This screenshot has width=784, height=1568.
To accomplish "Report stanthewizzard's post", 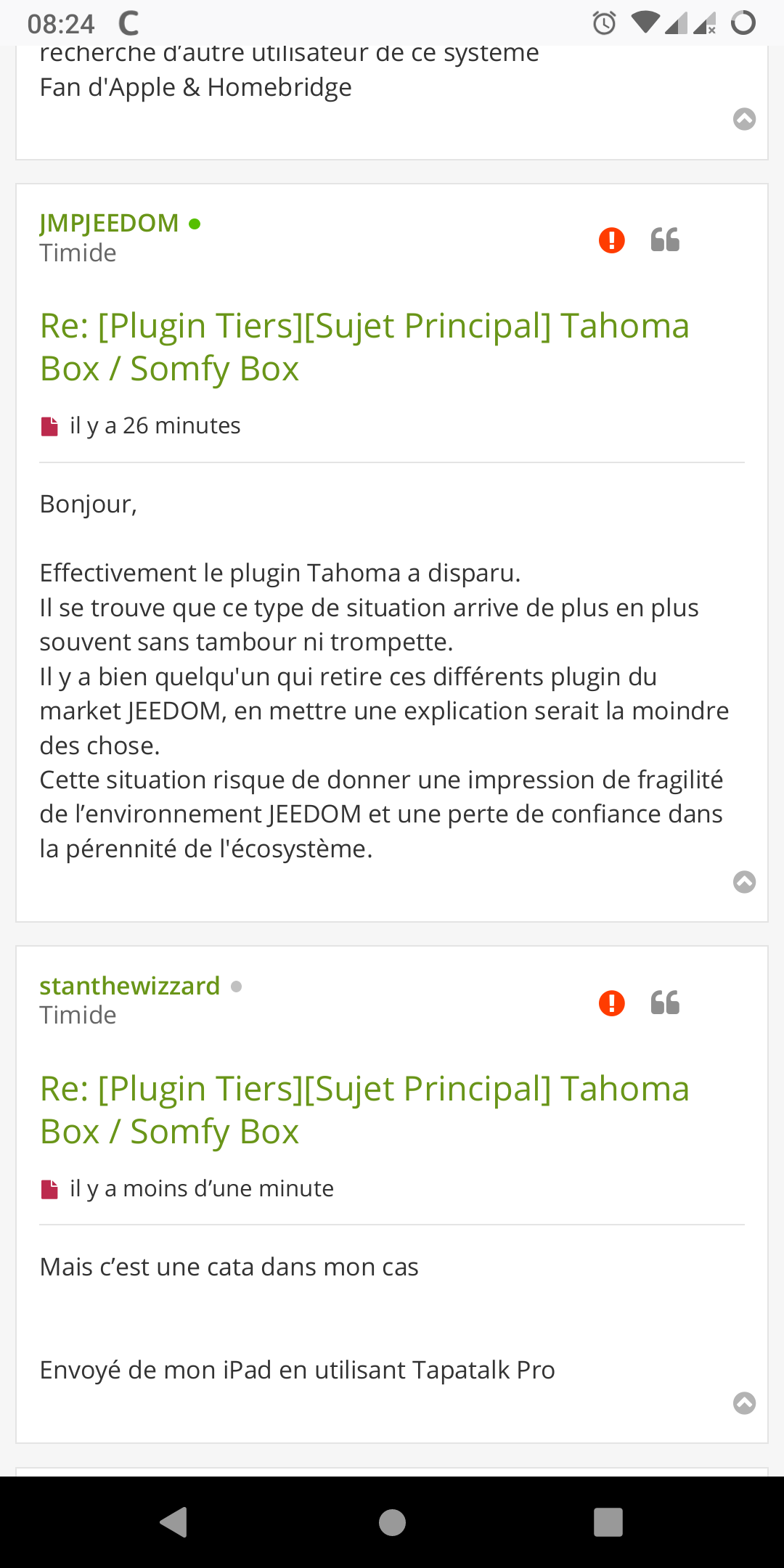I will click(x=611, y=1003).
